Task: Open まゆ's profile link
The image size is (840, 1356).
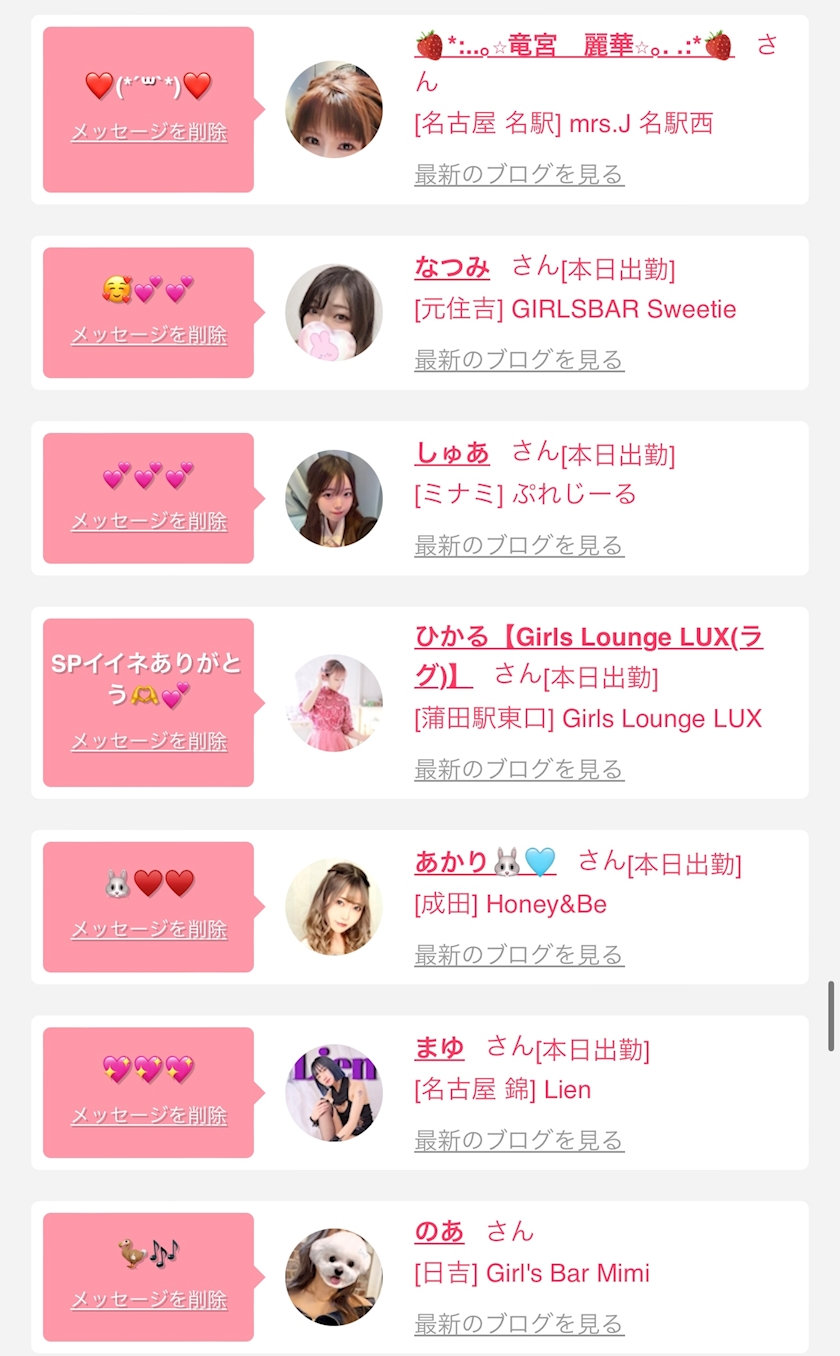Action: coord(440,1048)
